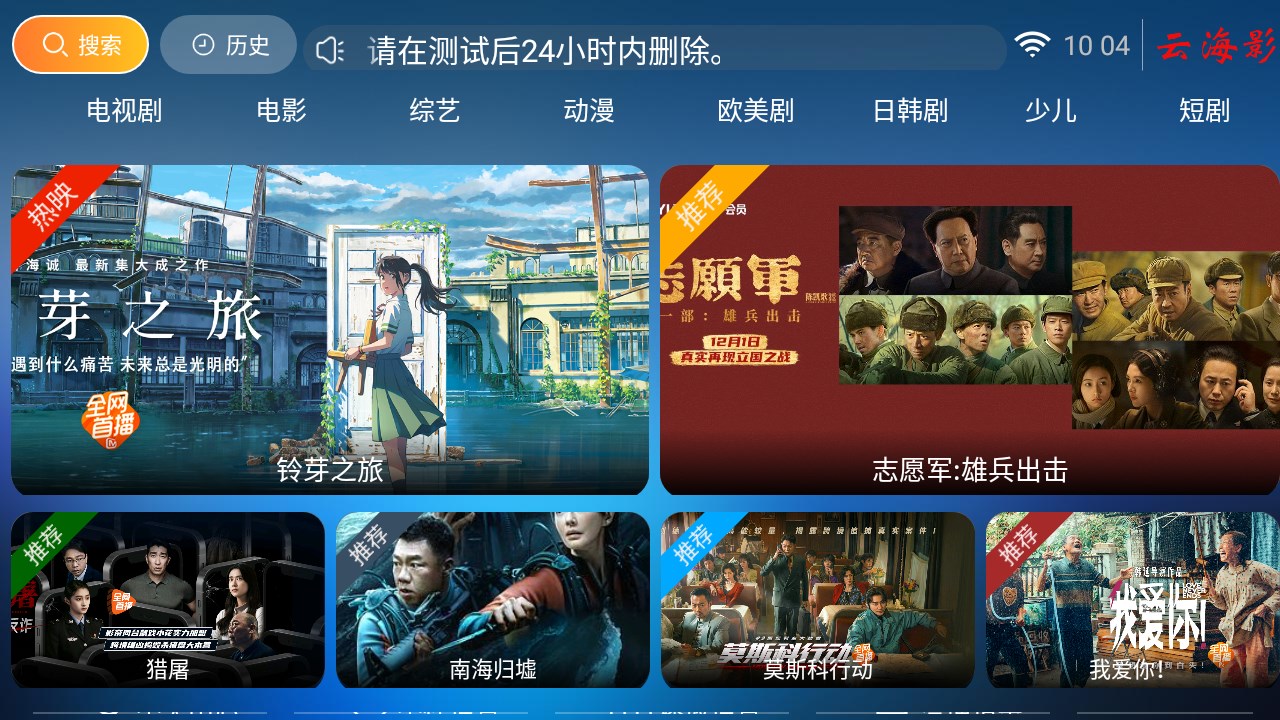The image size is (1280, 720).
Task: Open the 欧美剧 category
Action: click(x=756, y=111)
